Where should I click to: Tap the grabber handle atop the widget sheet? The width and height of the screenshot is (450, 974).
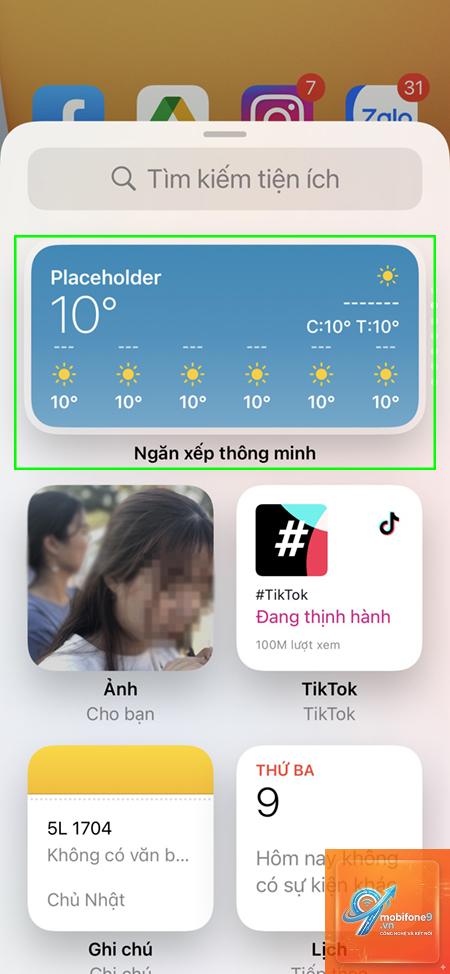tap(225, 134)
